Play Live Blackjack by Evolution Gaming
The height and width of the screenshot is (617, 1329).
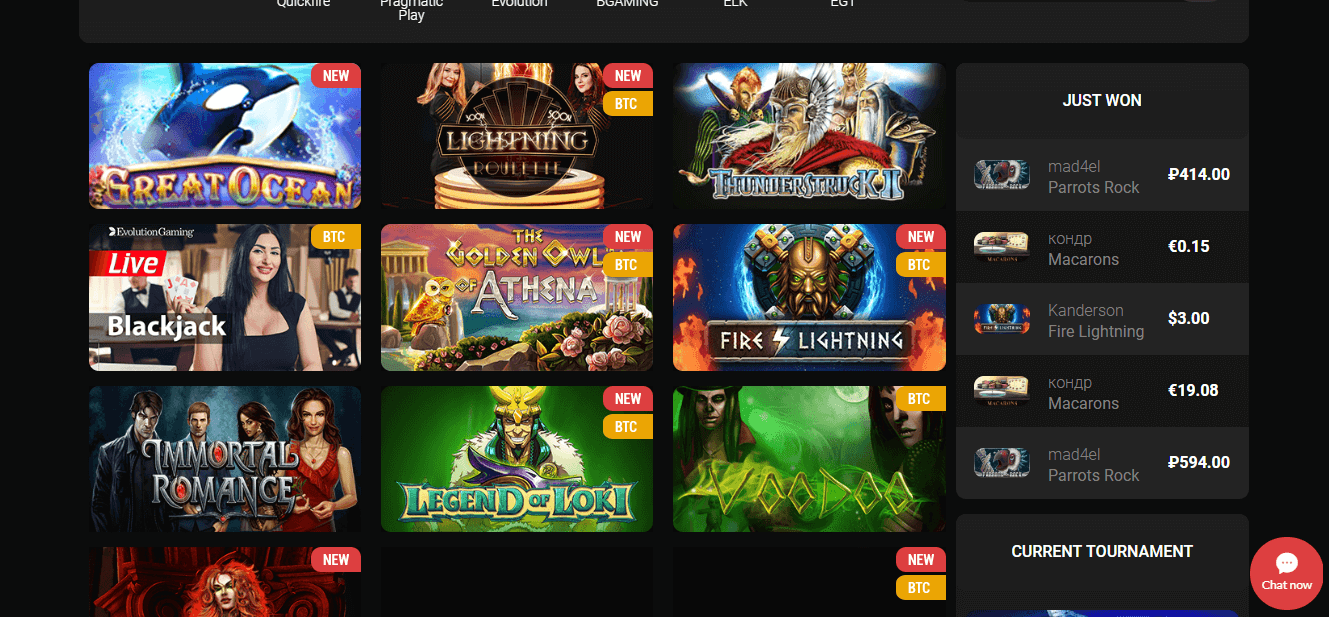224,297
